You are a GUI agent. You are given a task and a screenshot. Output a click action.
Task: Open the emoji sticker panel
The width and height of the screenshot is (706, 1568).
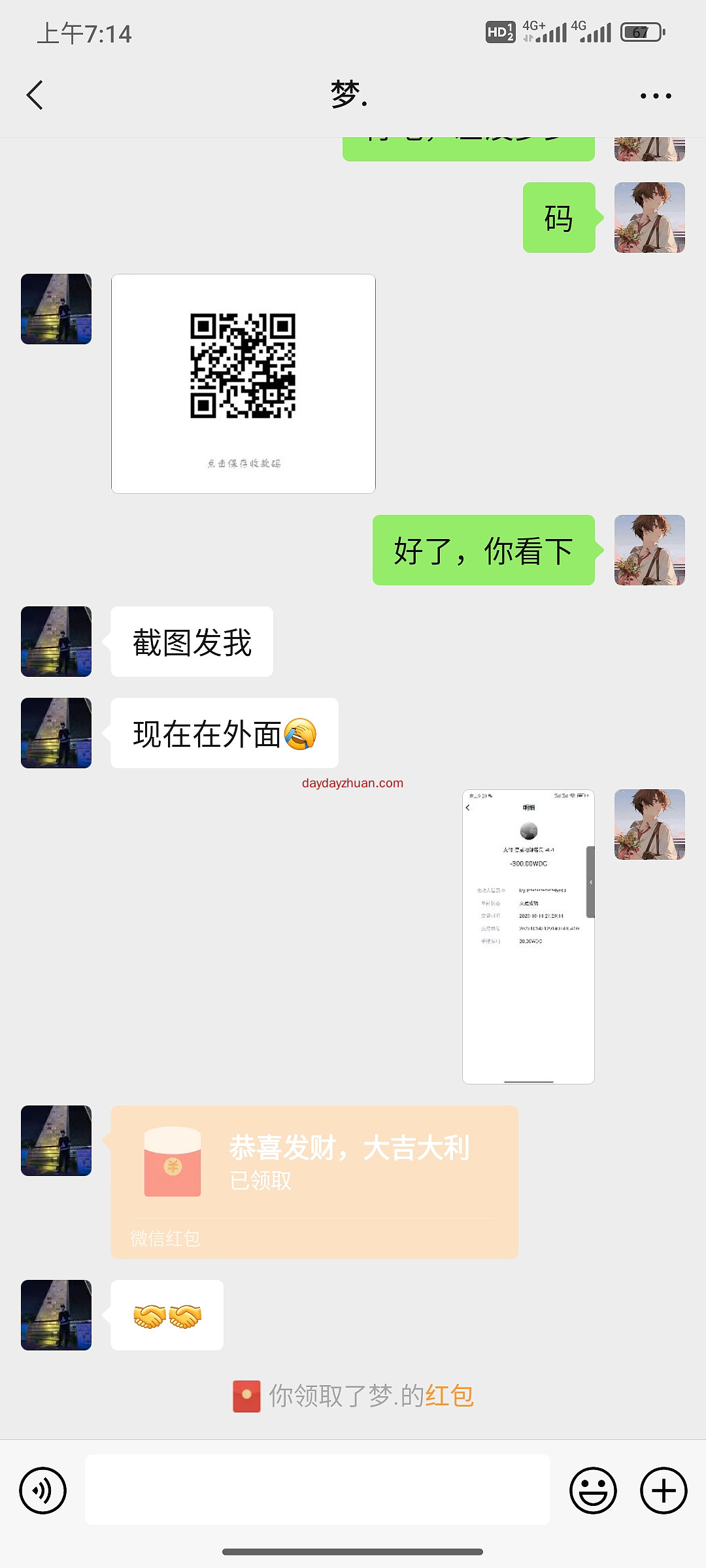click(x=593, y=1490)
